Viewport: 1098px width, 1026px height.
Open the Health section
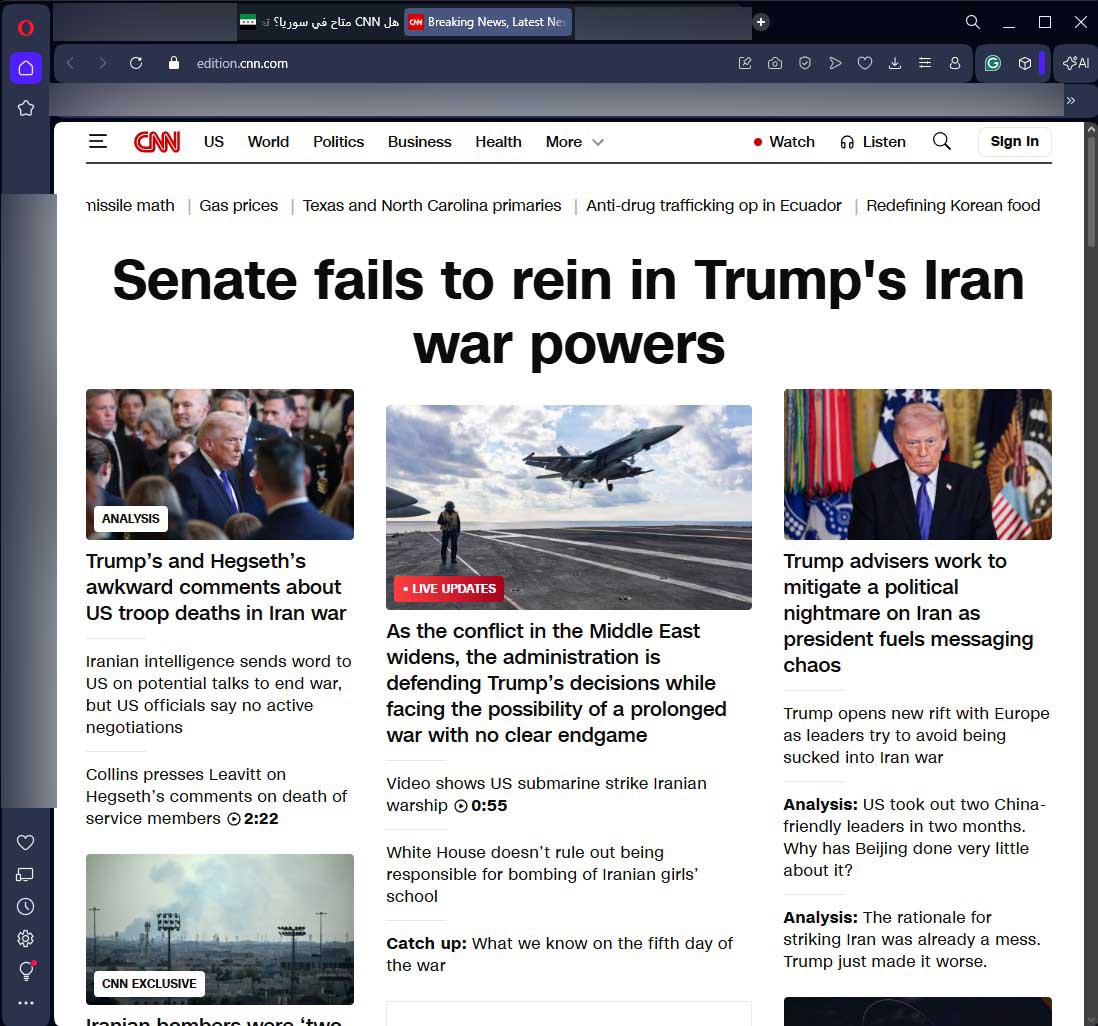(x=498, y=142)
